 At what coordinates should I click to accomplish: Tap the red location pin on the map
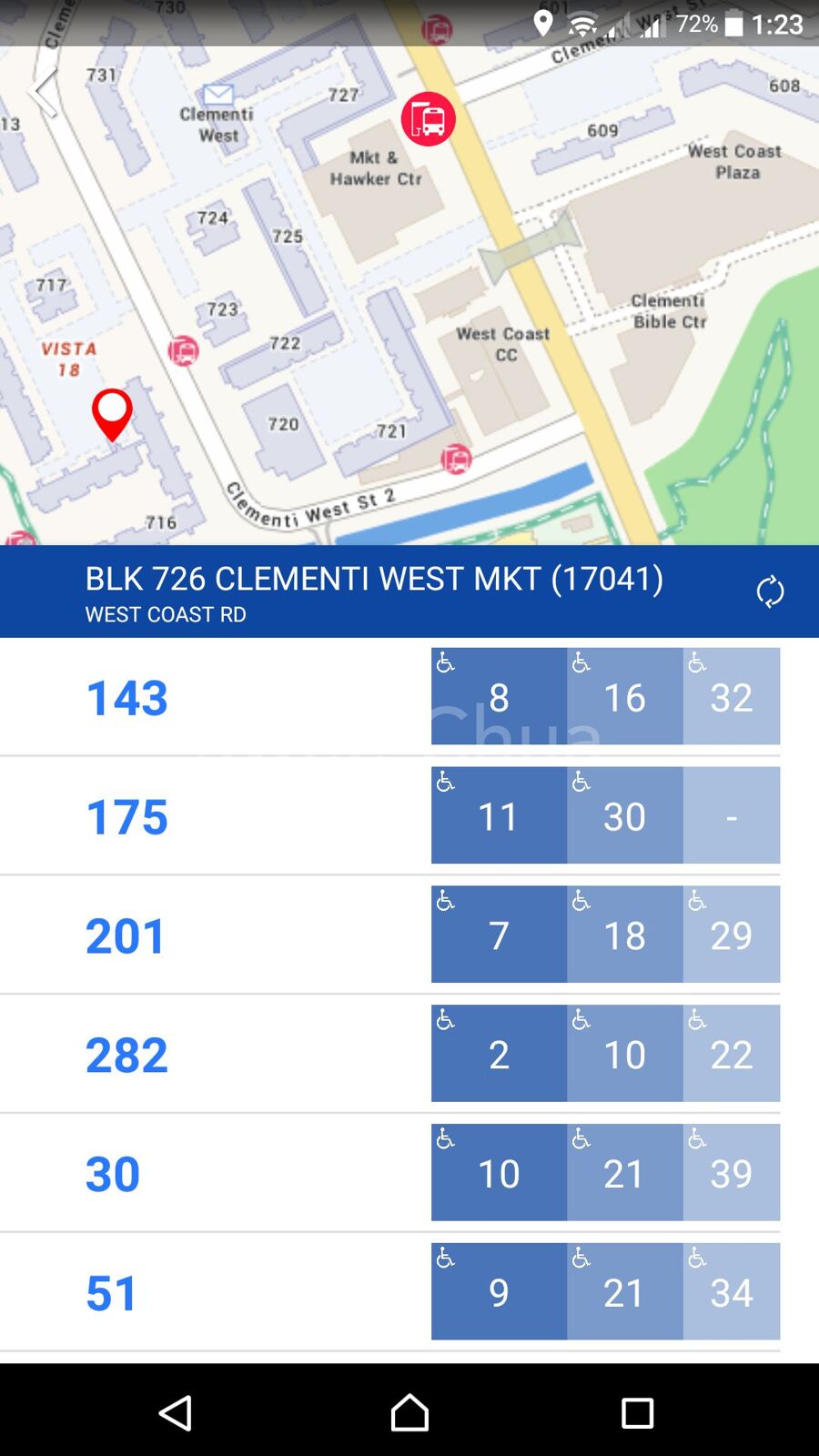point(112,415)
